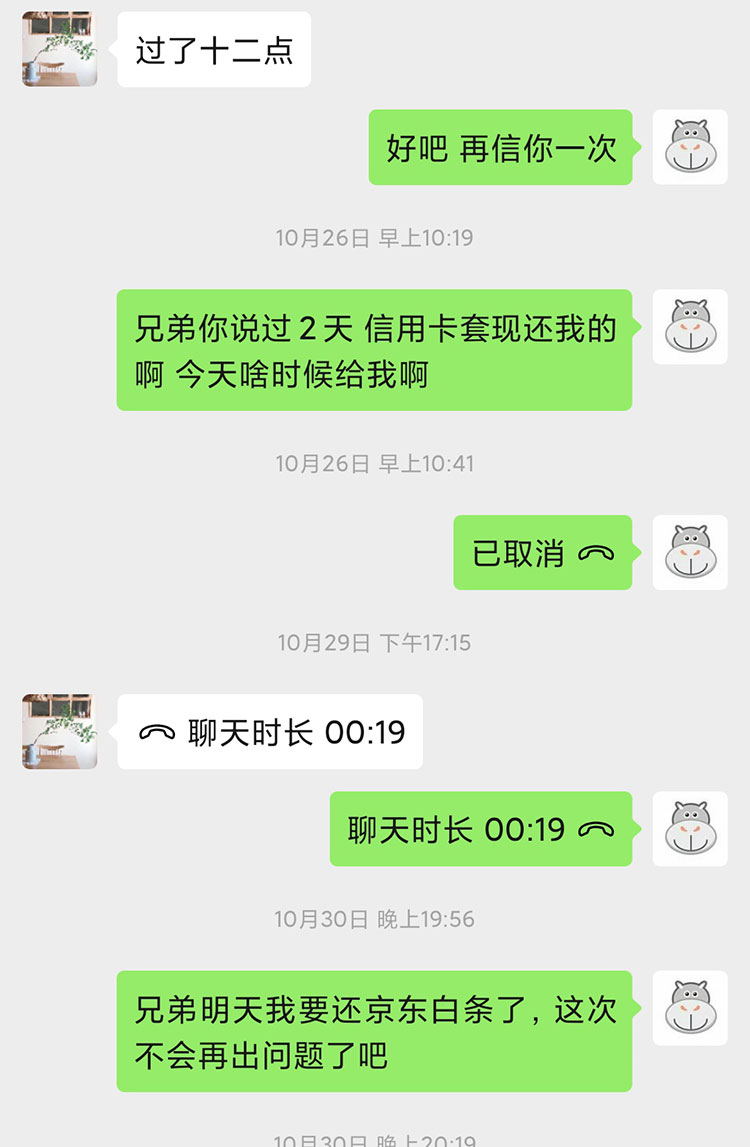Open contact's avatar beside "过了十二点"

coord(60,49)
